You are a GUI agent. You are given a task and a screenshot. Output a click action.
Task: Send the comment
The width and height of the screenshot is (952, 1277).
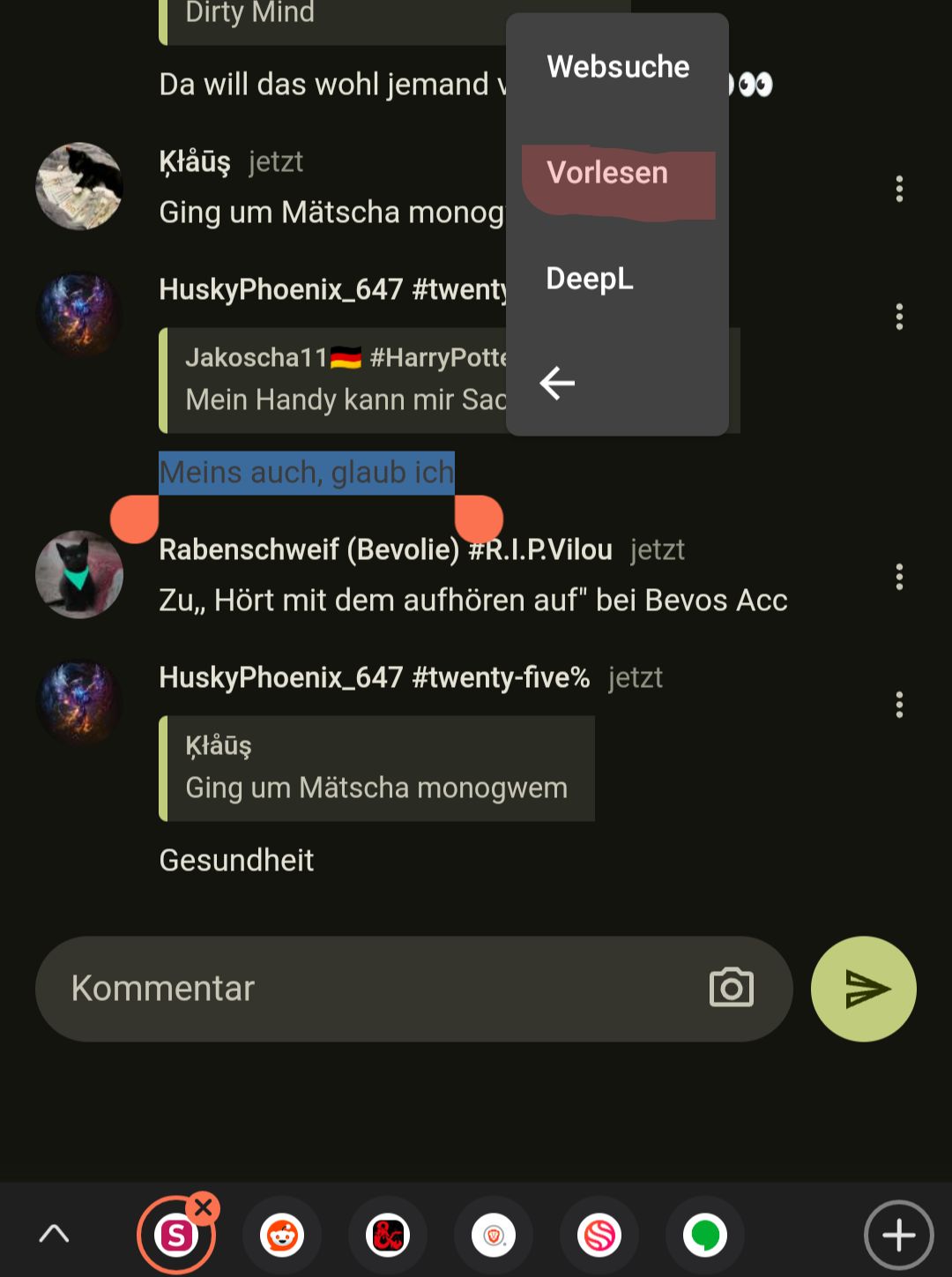pyautogui.click(x=864, y=989)
